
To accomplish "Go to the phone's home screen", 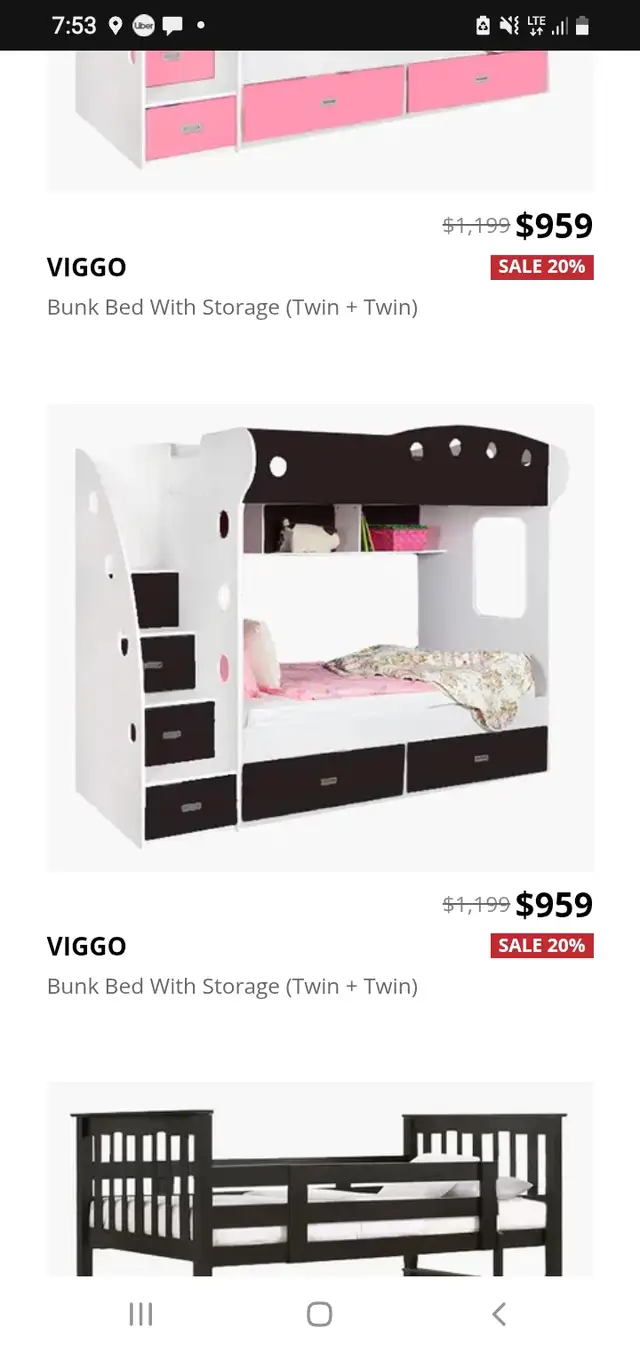I will [319, 1314].
